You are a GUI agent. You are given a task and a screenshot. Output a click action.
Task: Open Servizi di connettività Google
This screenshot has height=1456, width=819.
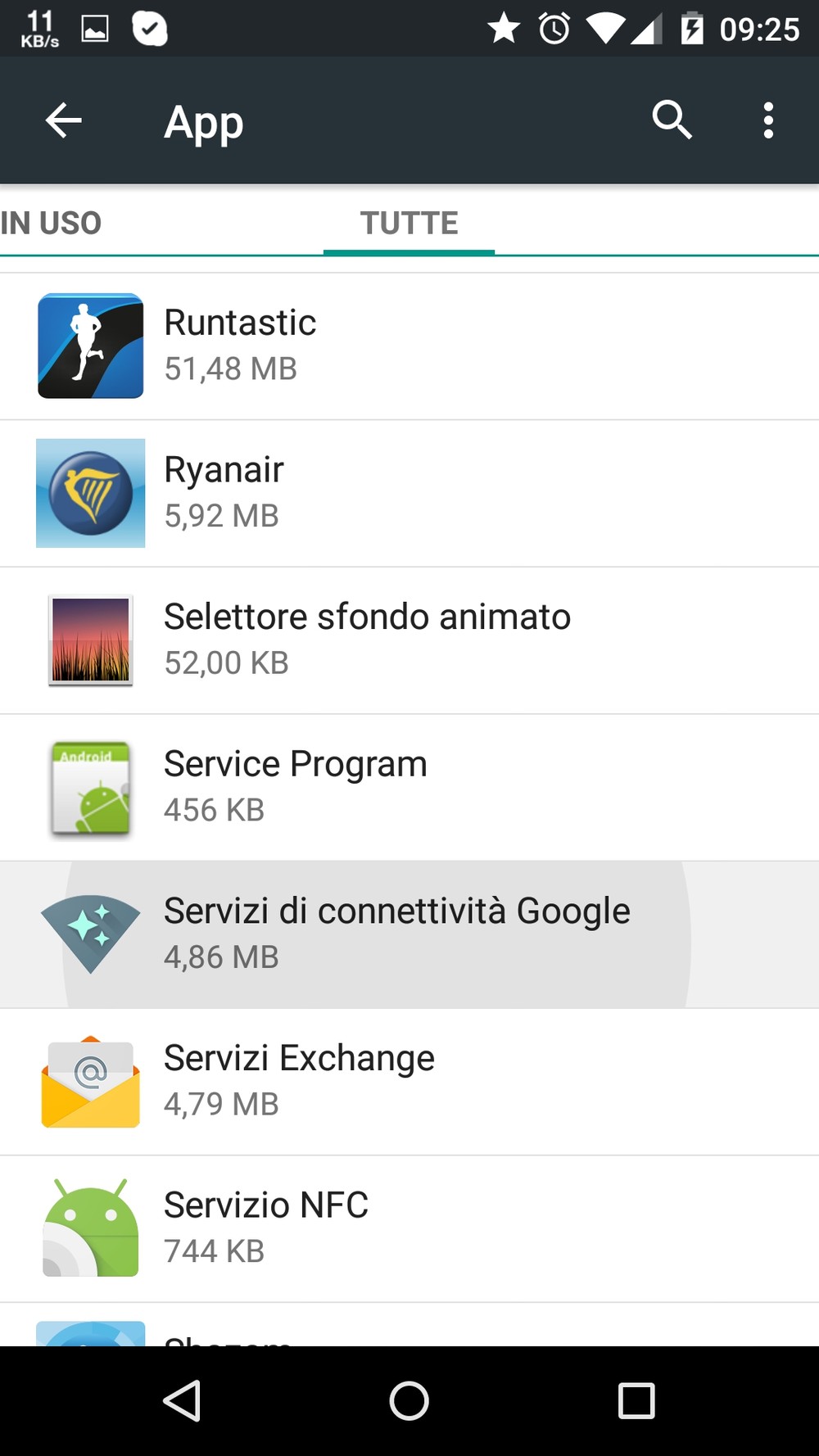[409, 934]
